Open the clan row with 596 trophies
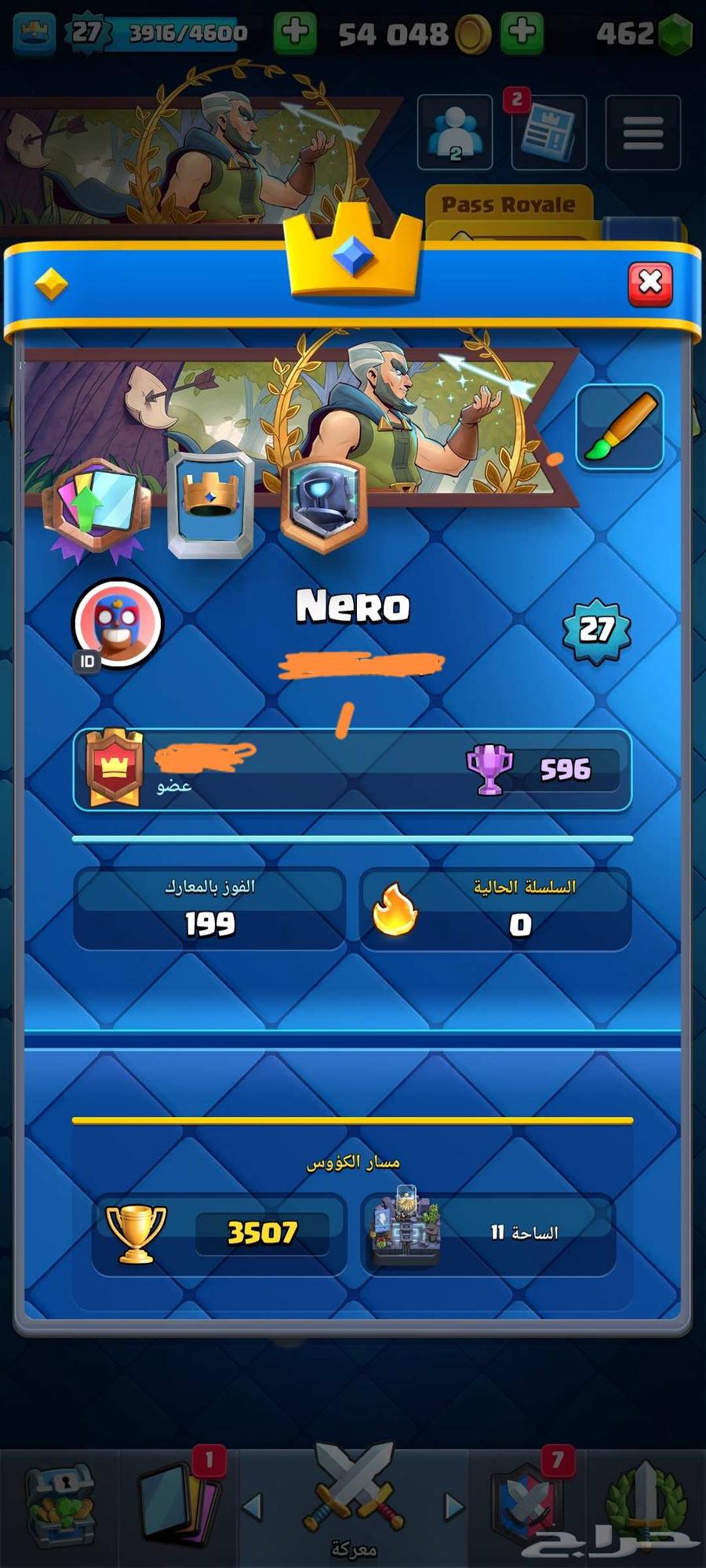 click(x=352, y=769)
